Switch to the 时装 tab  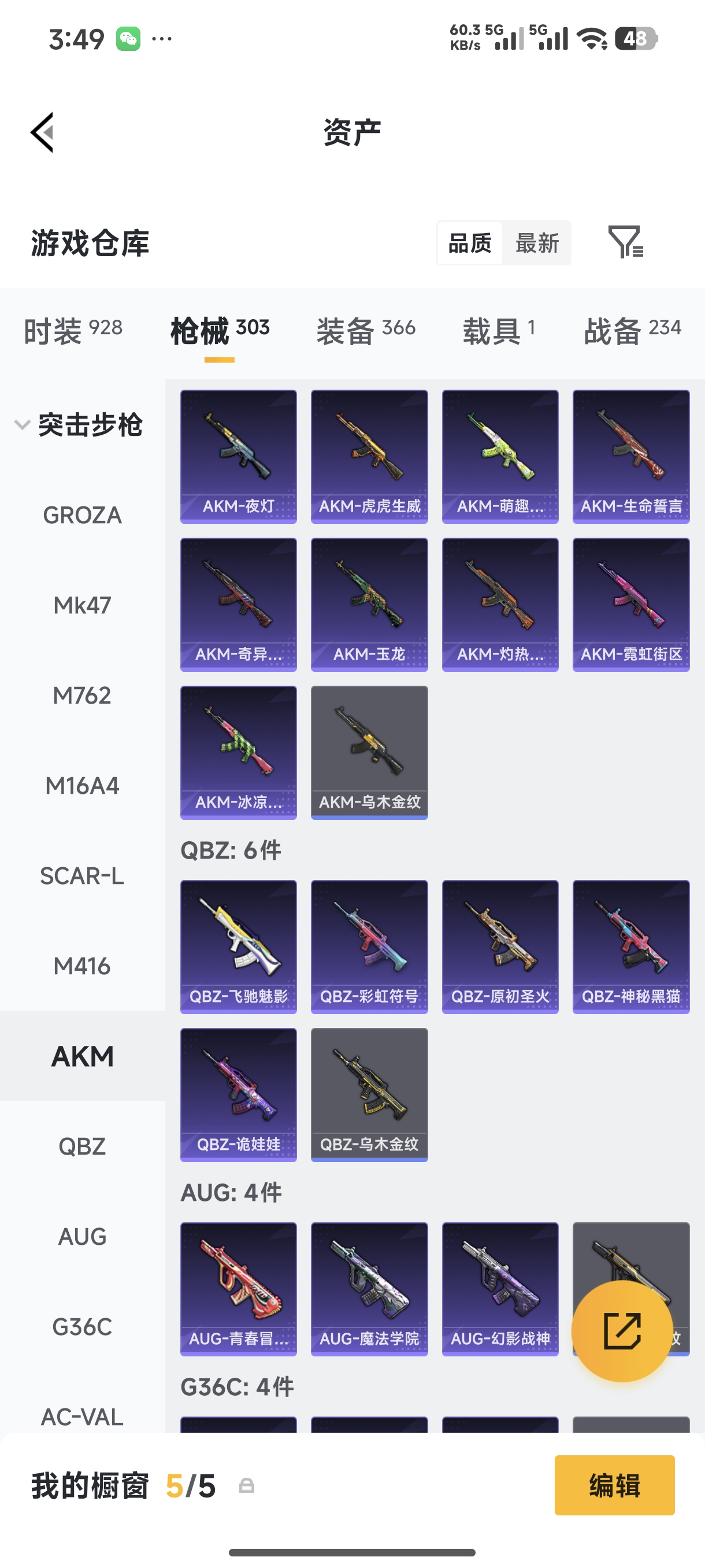73,331
